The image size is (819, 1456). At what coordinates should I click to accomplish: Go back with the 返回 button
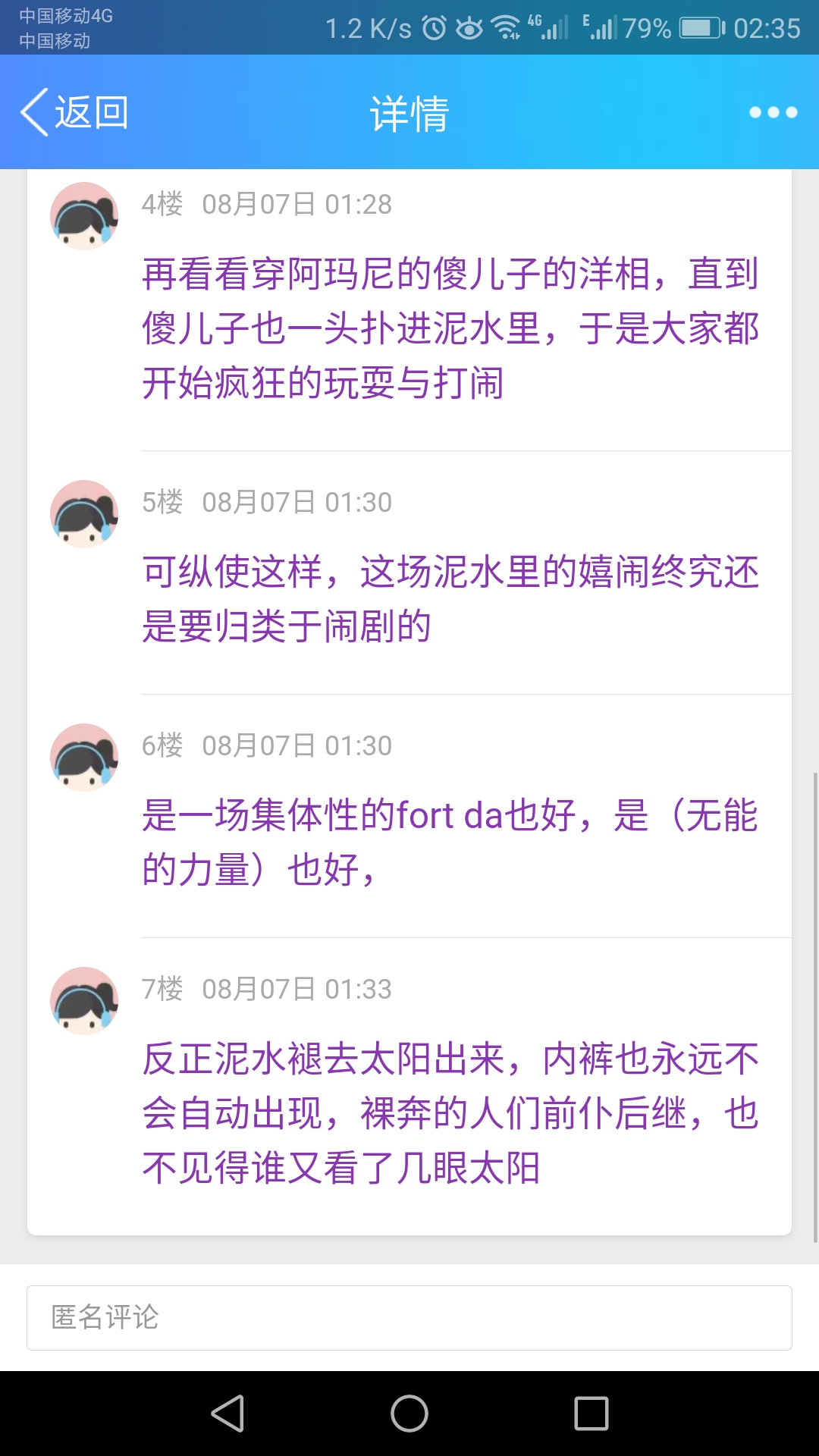point(74,112)
